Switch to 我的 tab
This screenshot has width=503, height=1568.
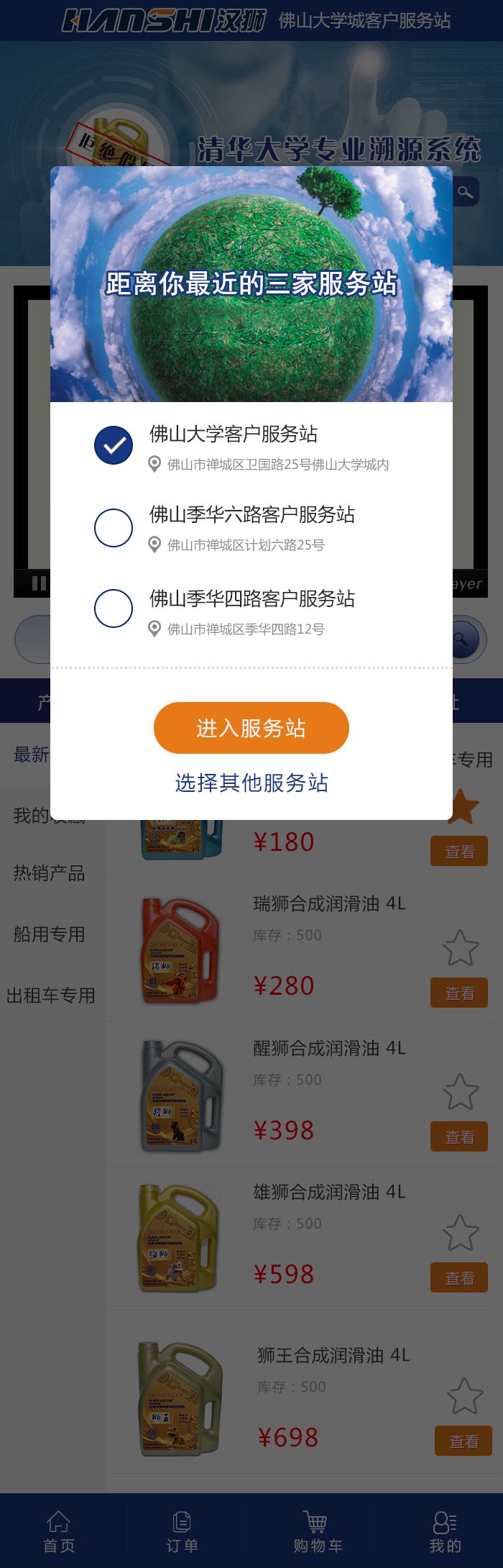click(x=445, y=1531)
